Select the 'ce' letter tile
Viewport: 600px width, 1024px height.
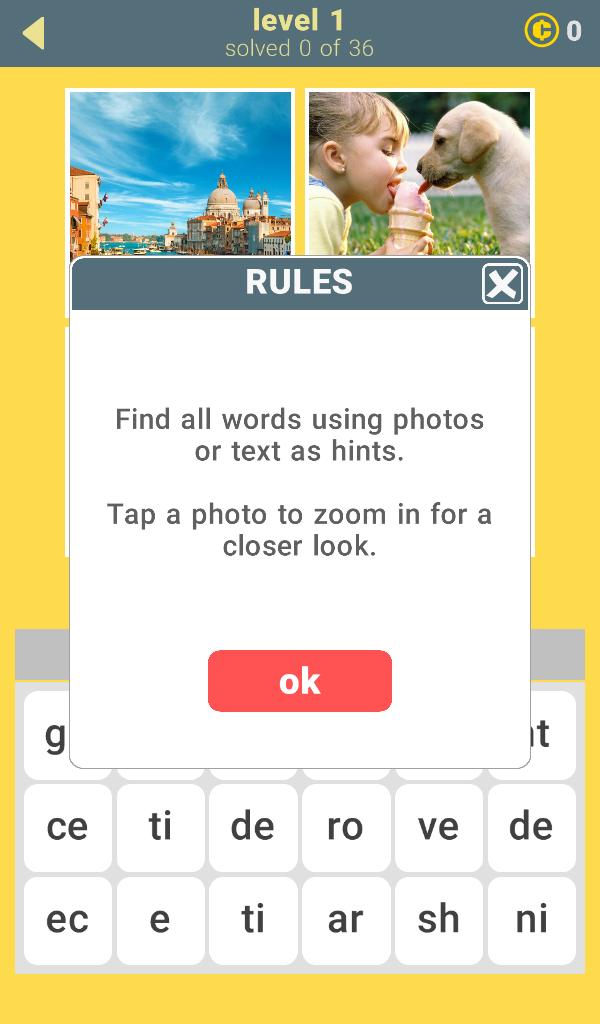click(x=67, y=827)
